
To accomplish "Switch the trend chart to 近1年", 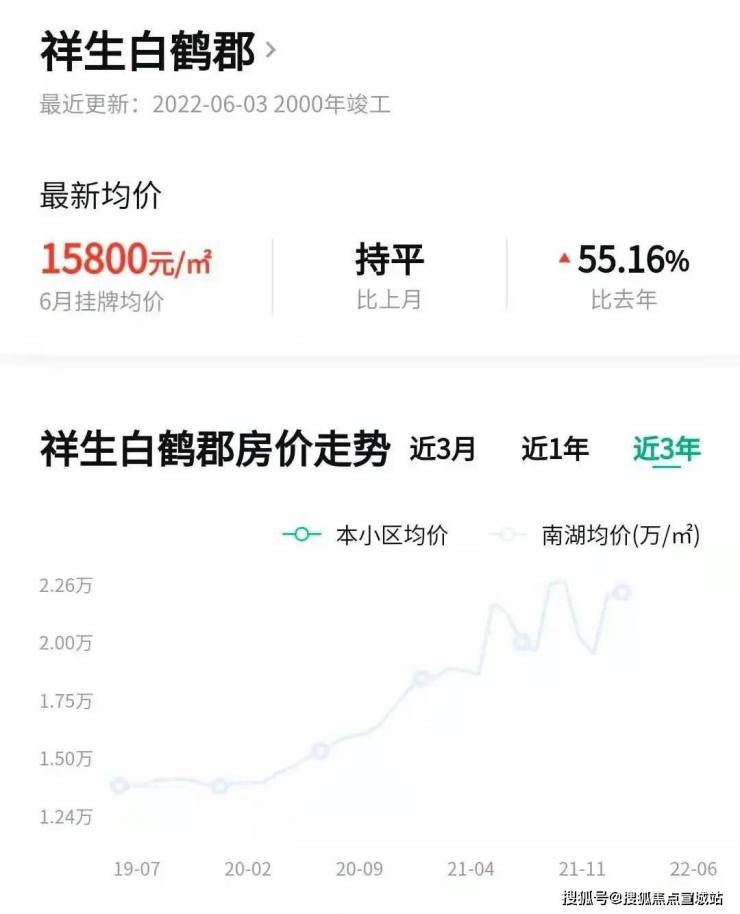I will [x=555, y=449].
